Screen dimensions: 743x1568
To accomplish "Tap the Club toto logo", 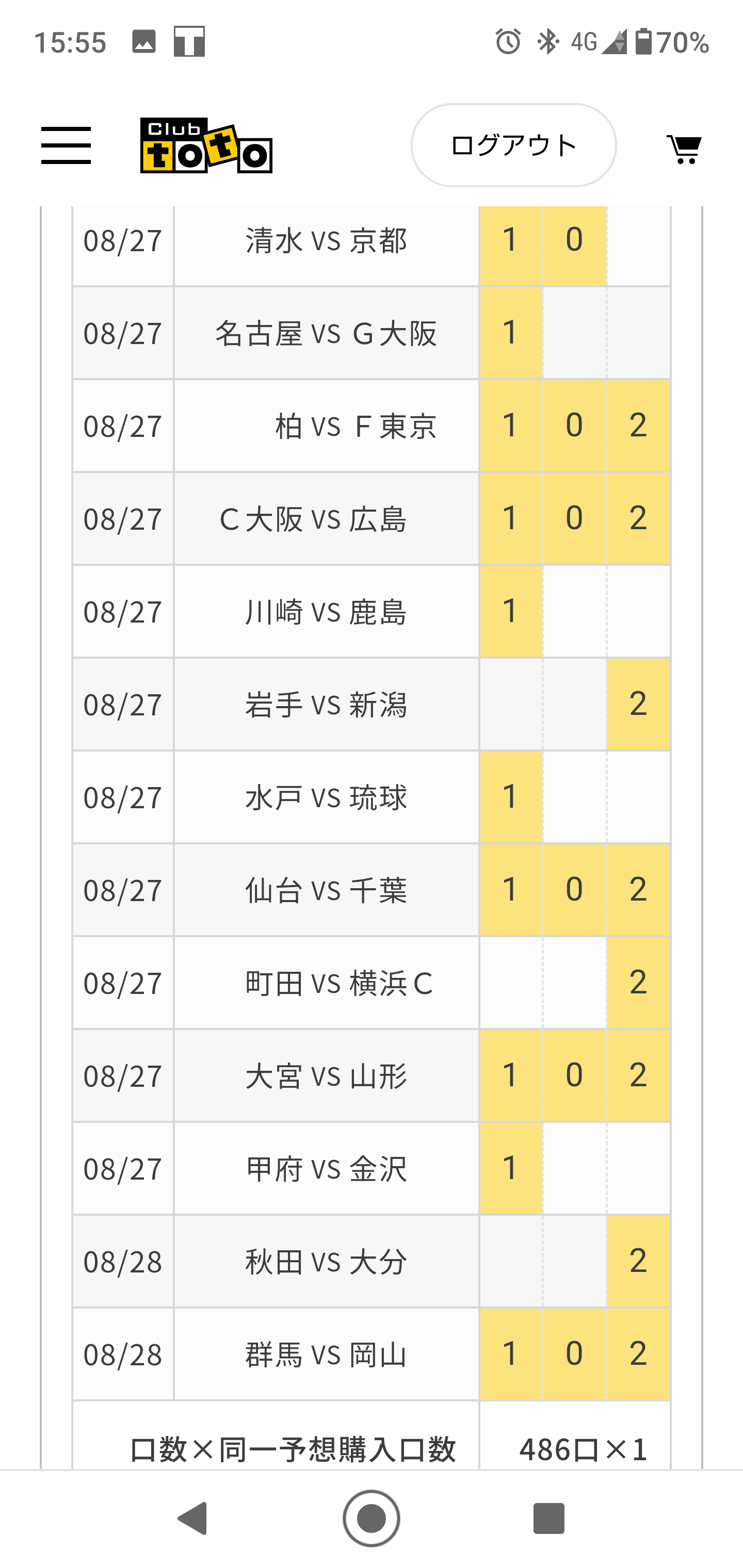I will (x=206, y=145).
